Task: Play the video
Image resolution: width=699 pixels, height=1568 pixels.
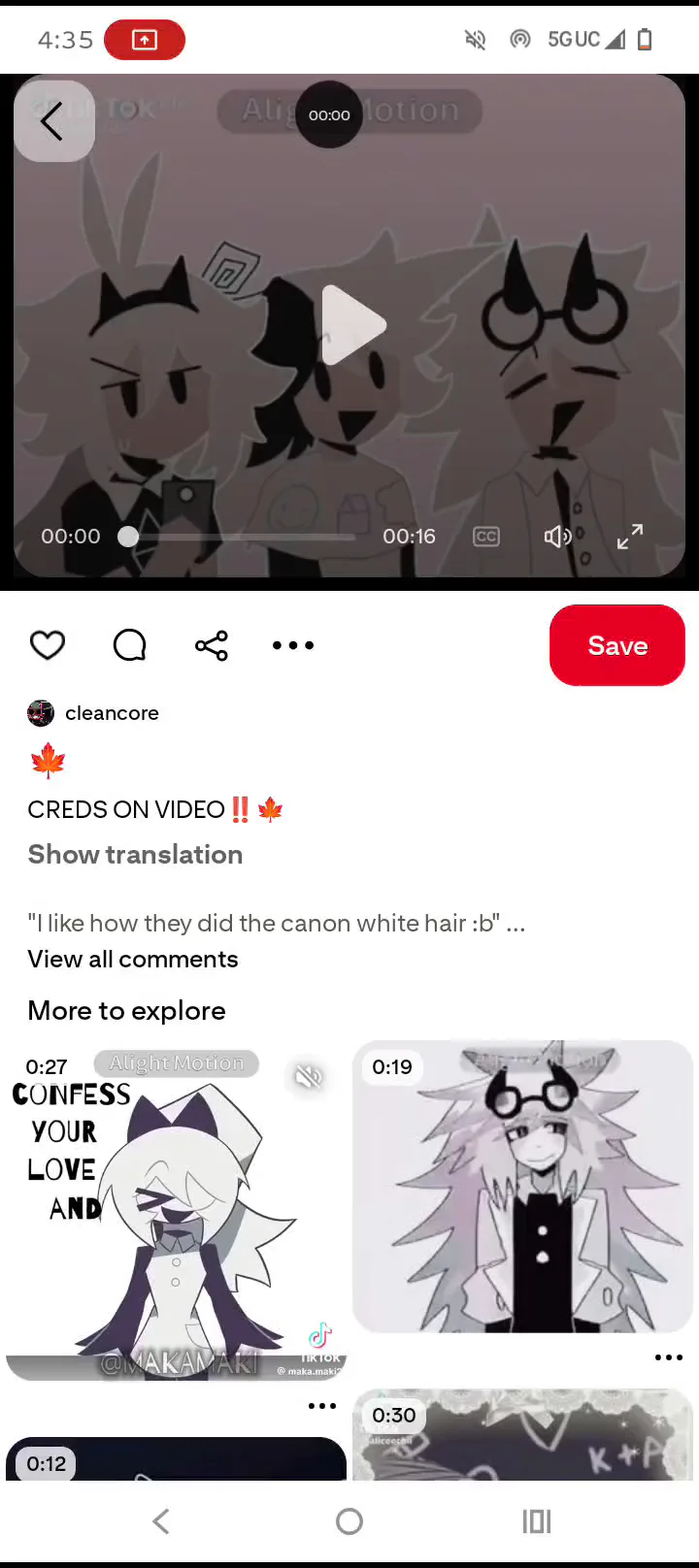Action: (351, 325)
